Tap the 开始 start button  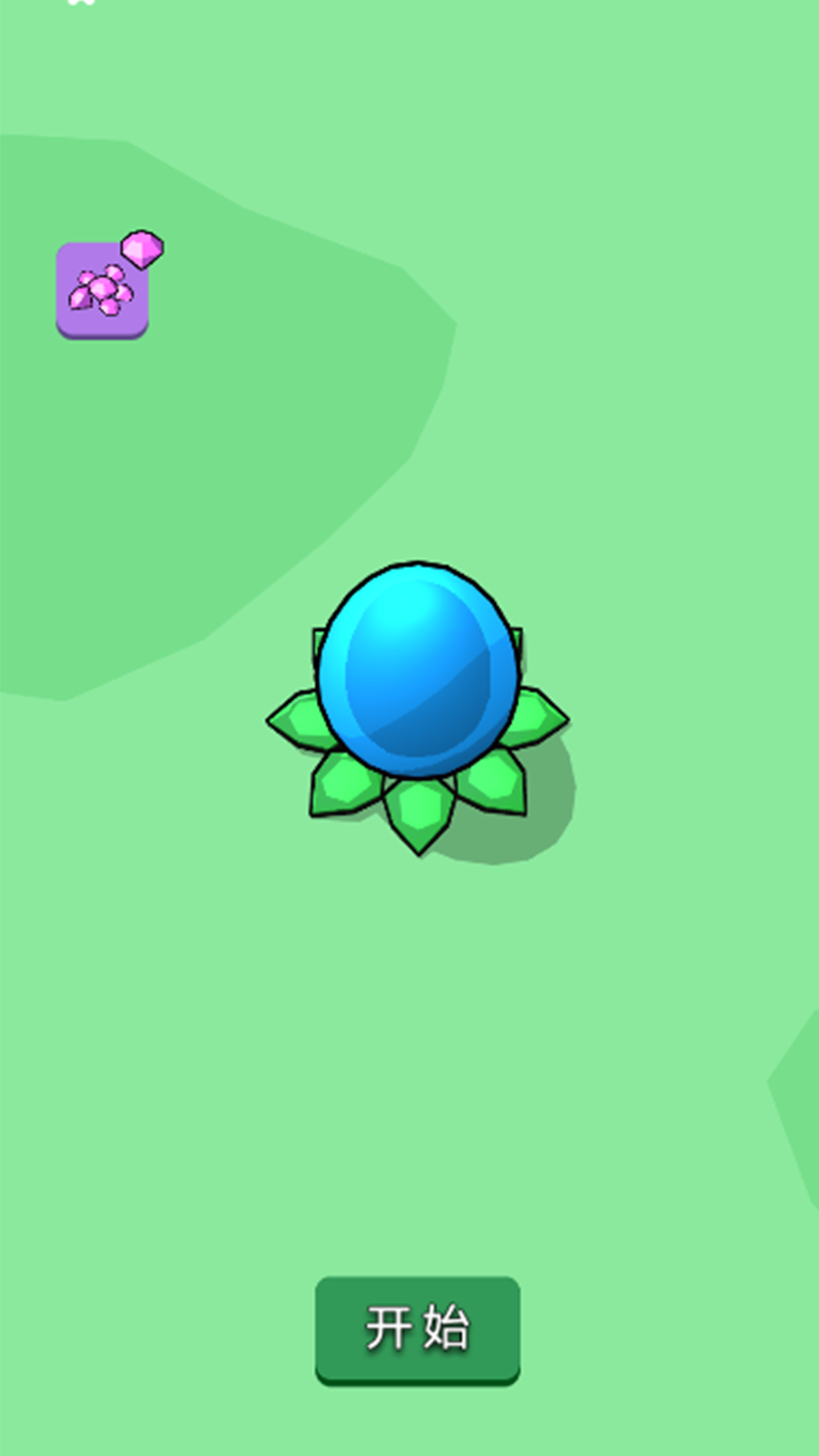(x=417, y=1329)
